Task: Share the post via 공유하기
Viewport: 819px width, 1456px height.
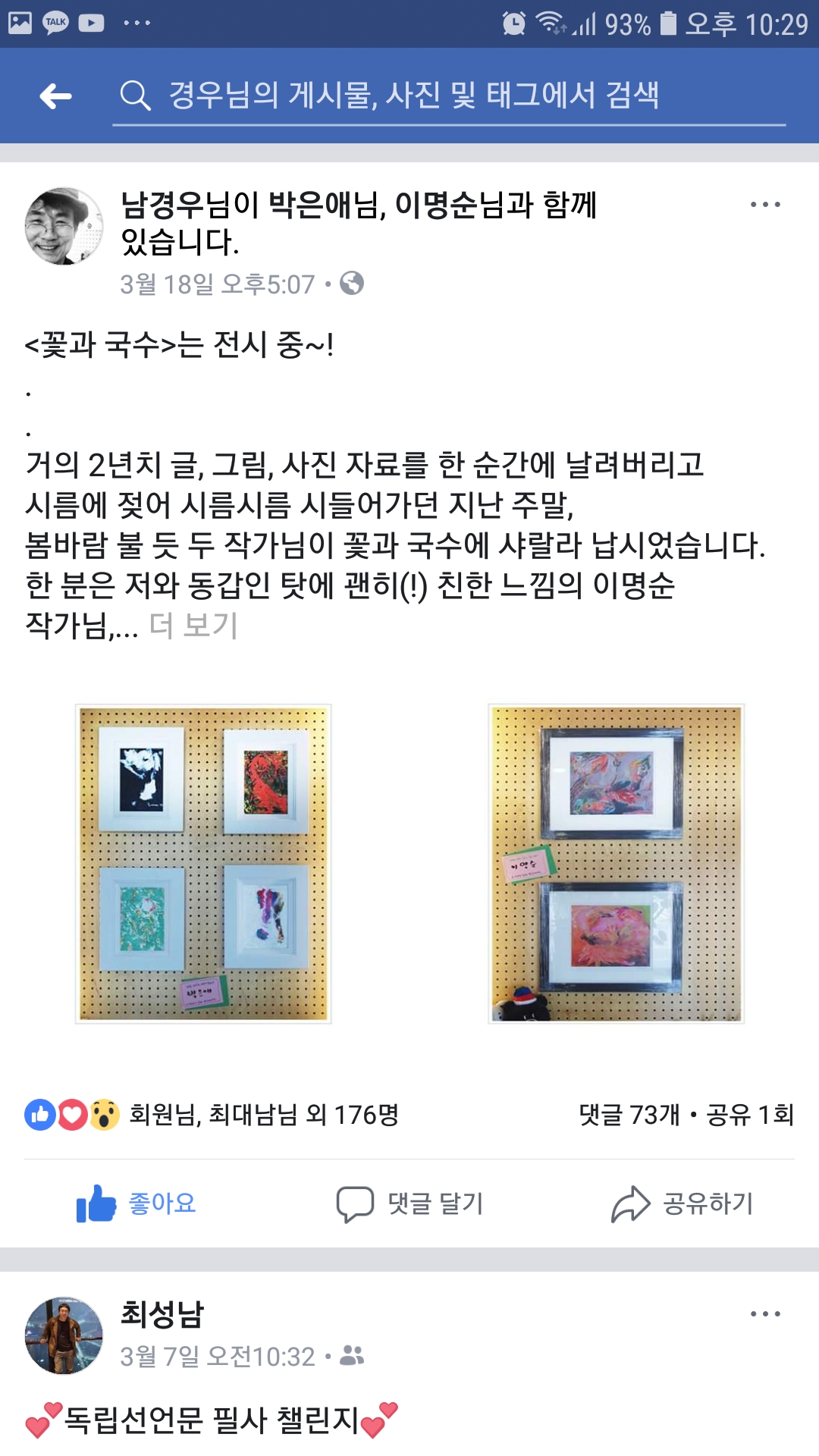Action: click(682, 1203)
